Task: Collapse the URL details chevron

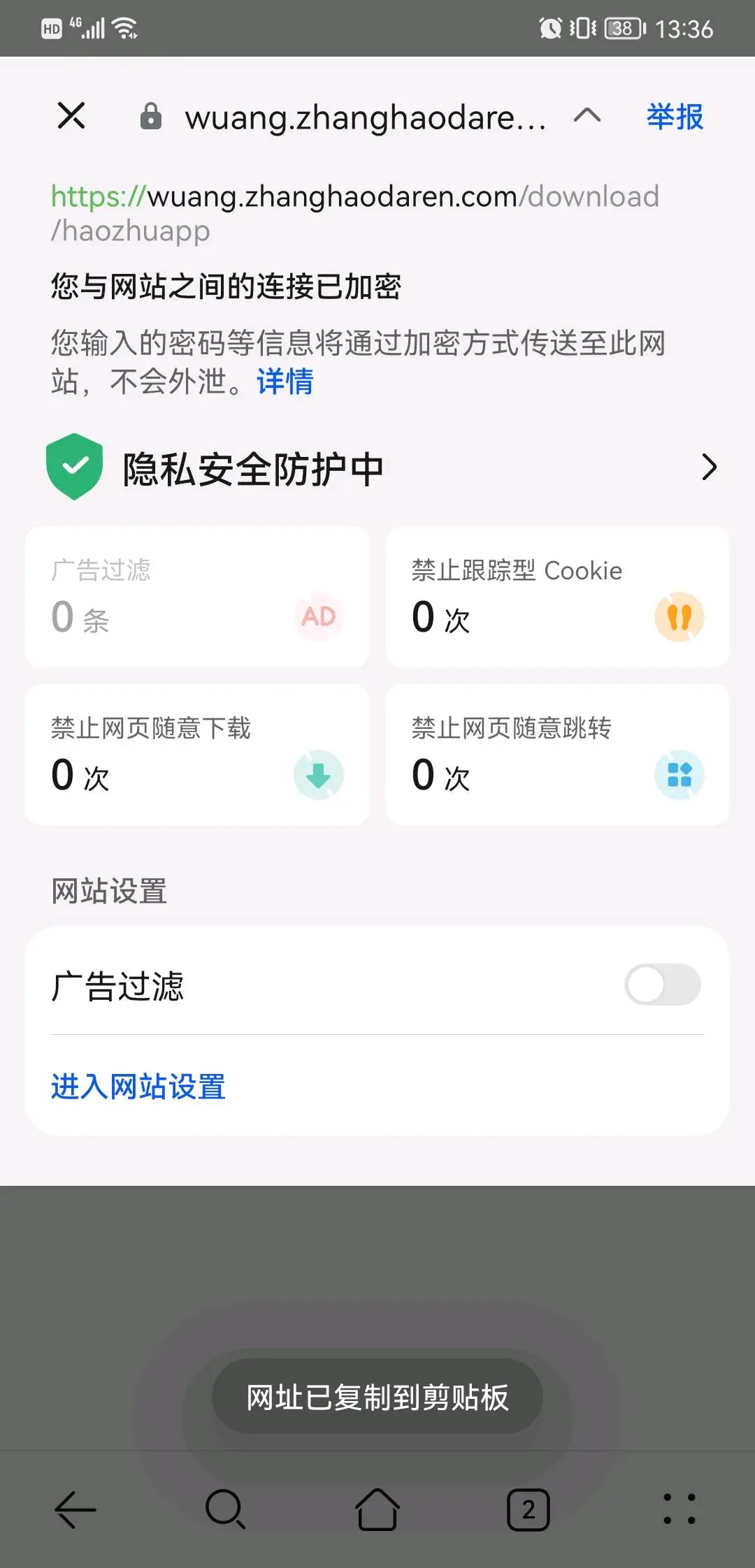Action: point(587,116)
